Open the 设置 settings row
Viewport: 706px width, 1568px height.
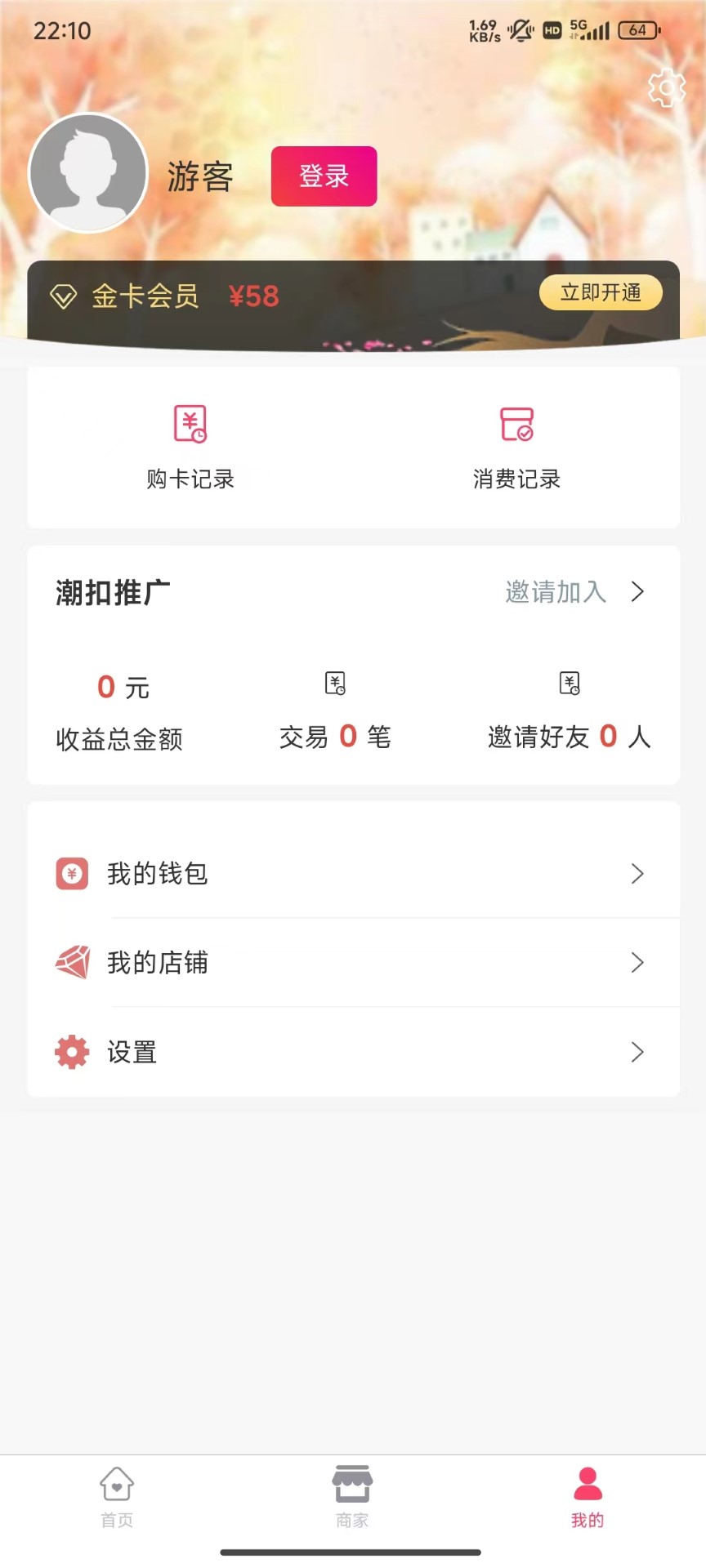[x=353, y=1052]
